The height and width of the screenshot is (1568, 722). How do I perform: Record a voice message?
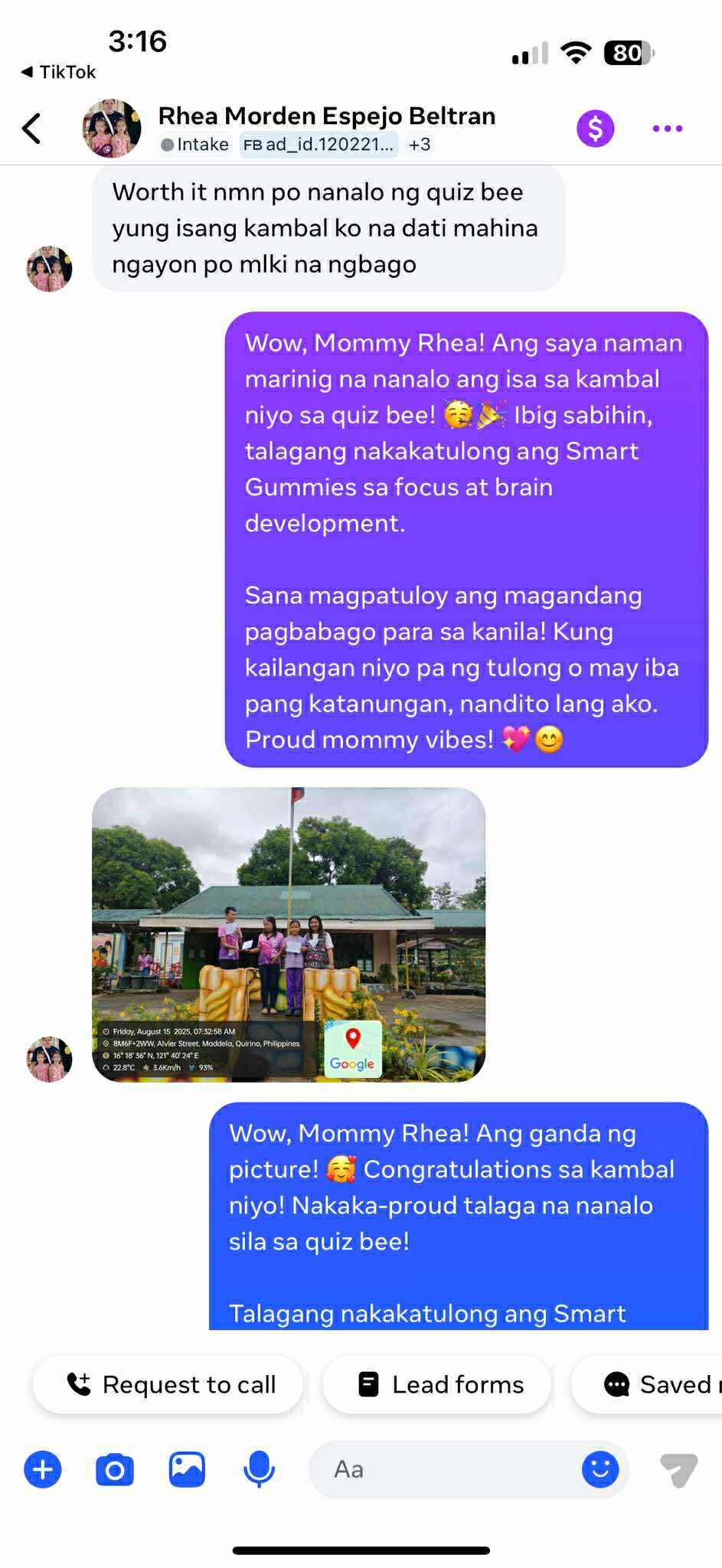tap(259, 1469)
